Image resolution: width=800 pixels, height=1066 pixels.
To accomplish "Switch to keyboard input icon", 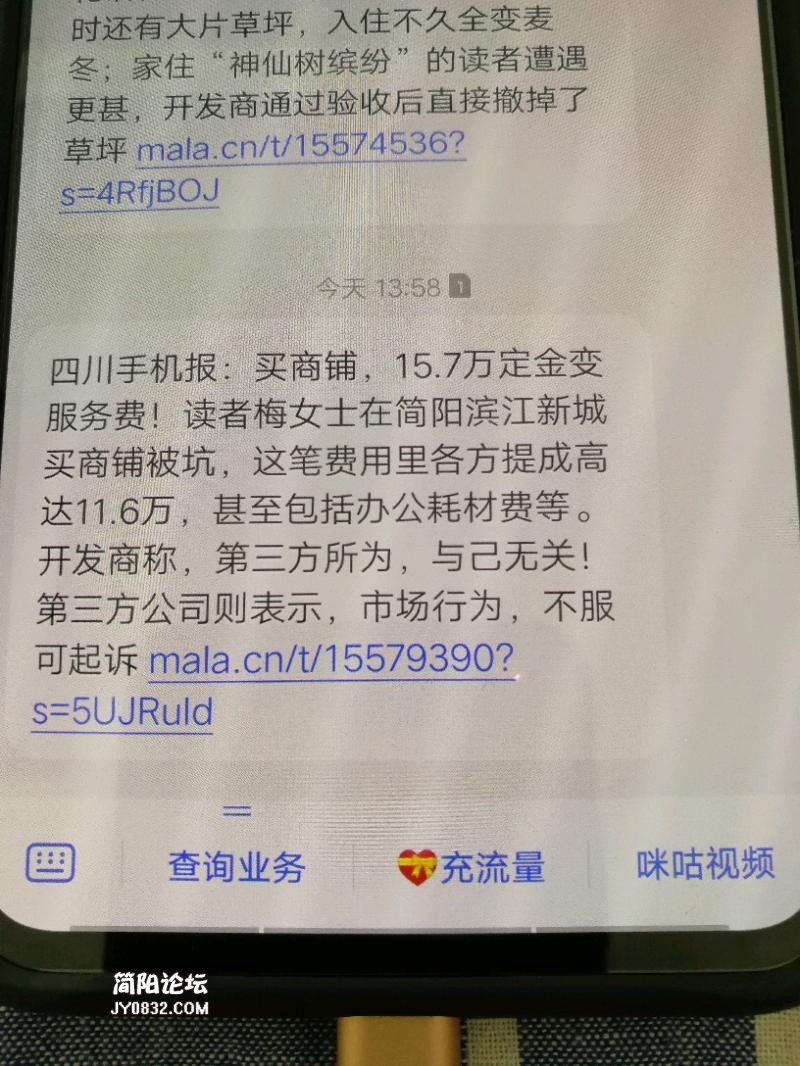I will pyautogui.click(x=50, y=861).
